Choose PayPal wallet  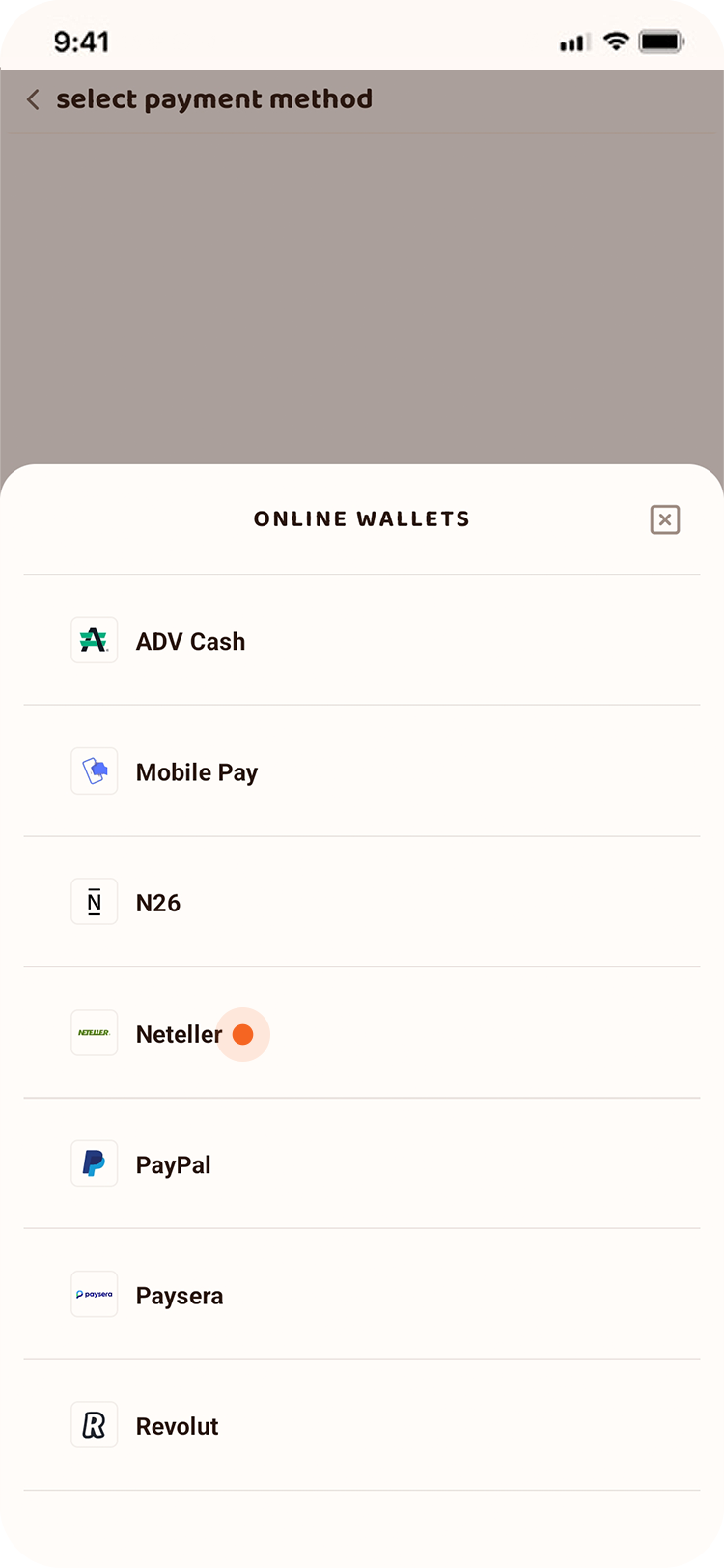click(x=174, y=1164)
